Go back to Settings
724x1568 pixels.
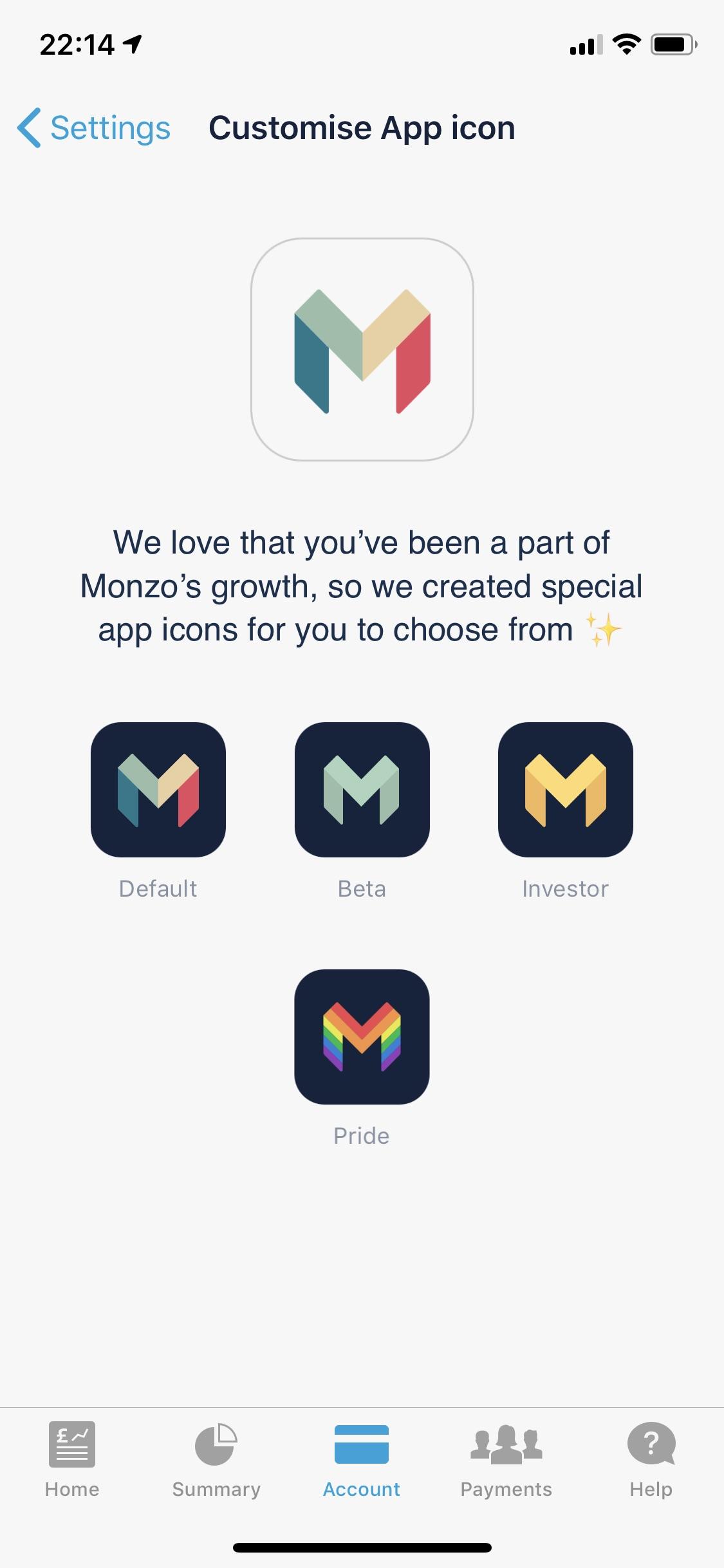[x=94, y=127]
